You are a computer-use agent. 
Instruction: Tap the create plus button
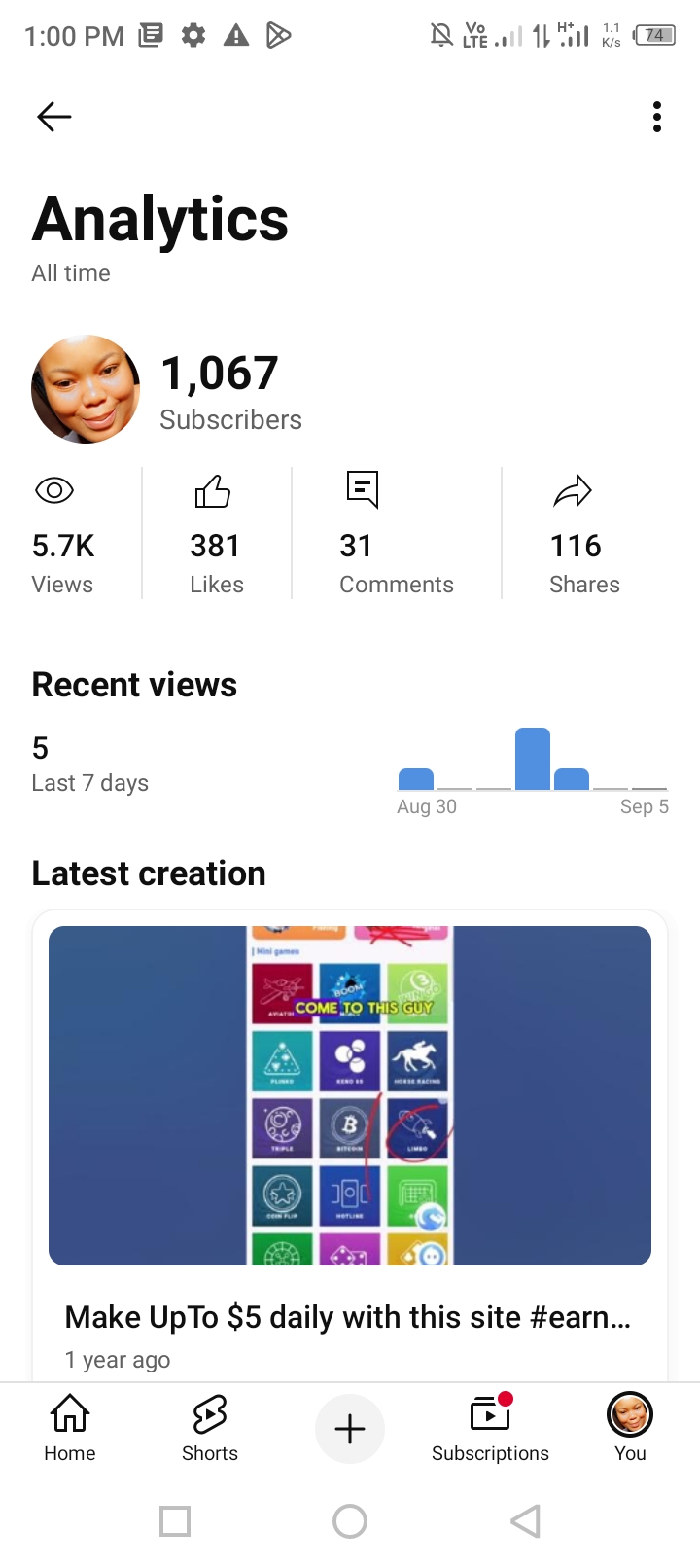pos(350,1428)
